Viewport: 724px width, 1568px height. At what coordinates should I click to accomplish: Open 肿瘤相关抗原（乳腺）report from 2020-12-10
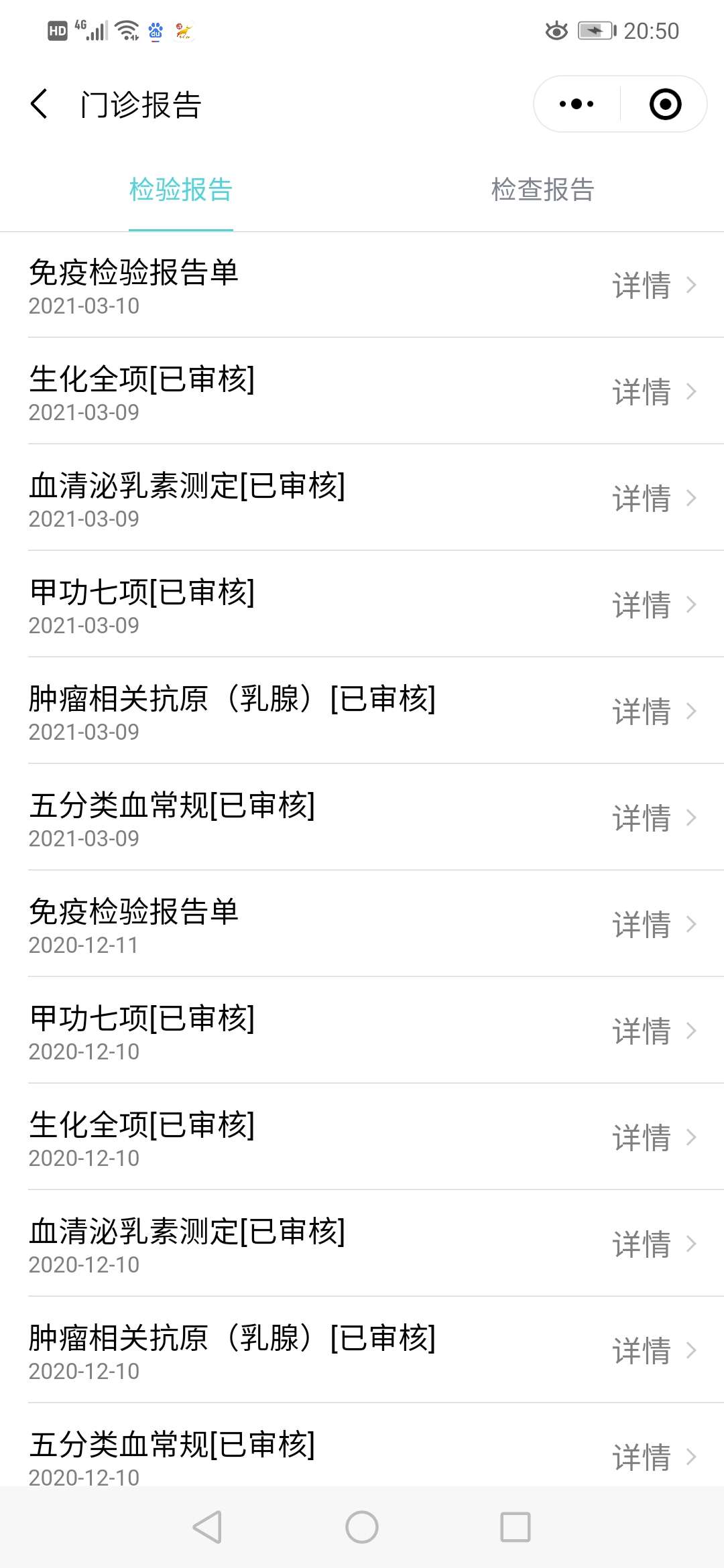(362, 1350)
